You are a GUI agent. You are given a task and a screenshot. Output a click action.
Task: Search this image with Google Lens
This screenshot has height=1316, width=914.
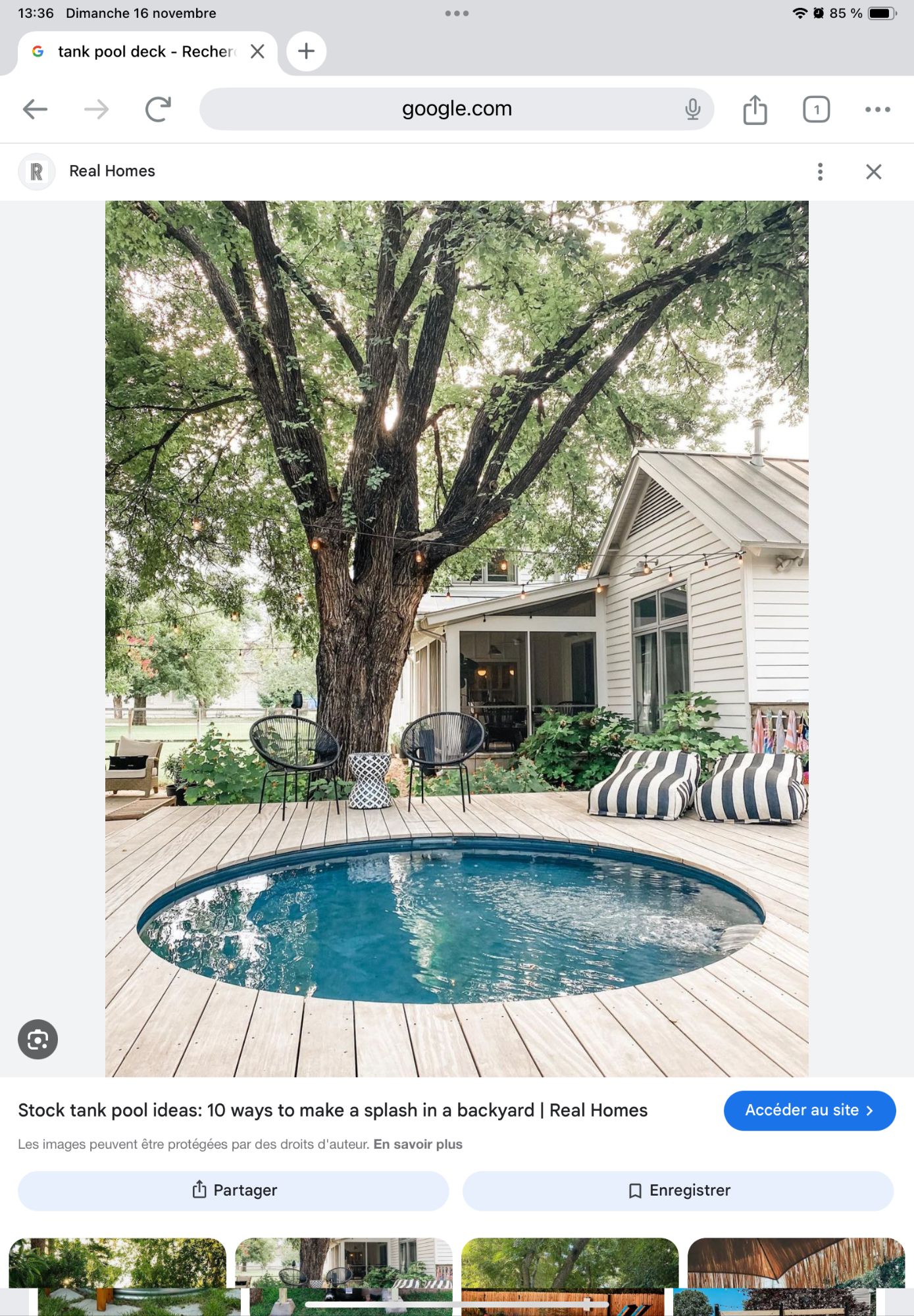coord(38,1040)
